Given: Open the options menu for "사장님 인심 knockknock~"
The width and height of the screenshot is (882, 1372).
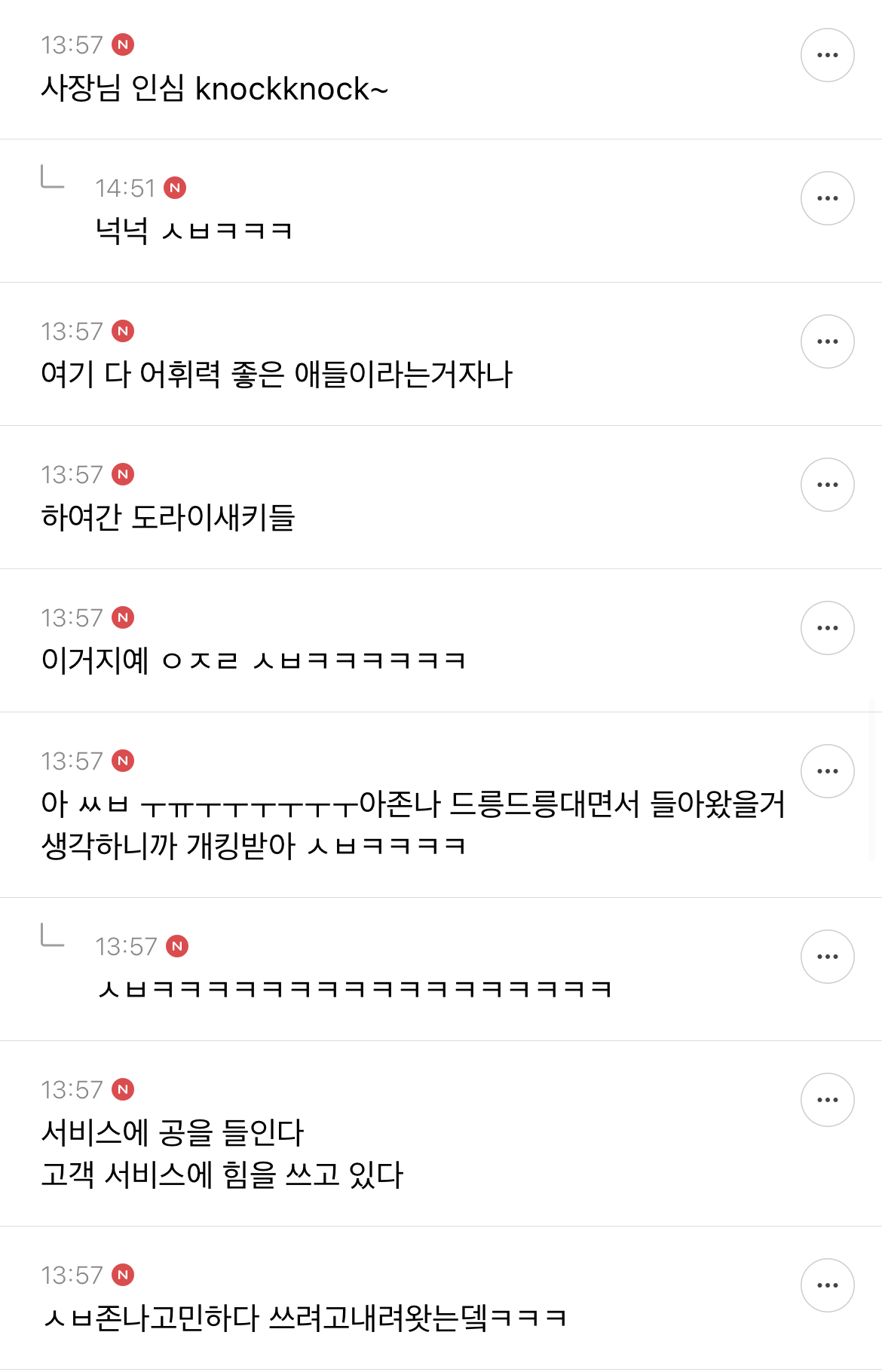Looking at the screenshot, I should (x=827, y=54).
